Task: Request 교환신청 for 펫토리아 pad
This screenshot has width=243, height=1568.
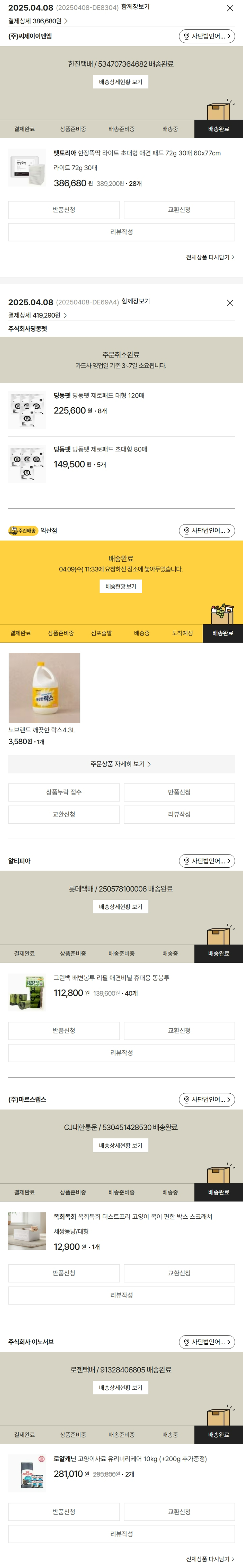Action: 179,210
